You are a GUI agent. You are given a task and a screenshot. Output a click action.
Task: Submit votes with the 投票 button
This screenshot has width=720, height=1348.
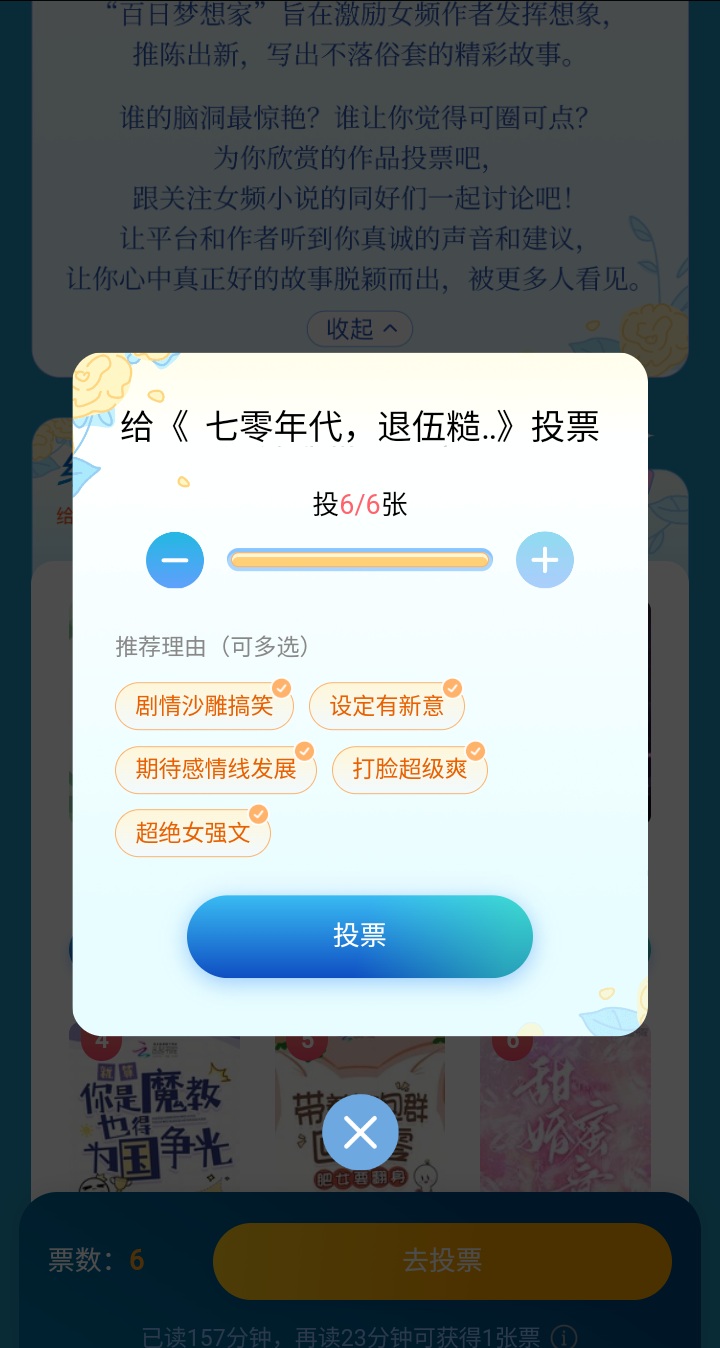[360, 936]
